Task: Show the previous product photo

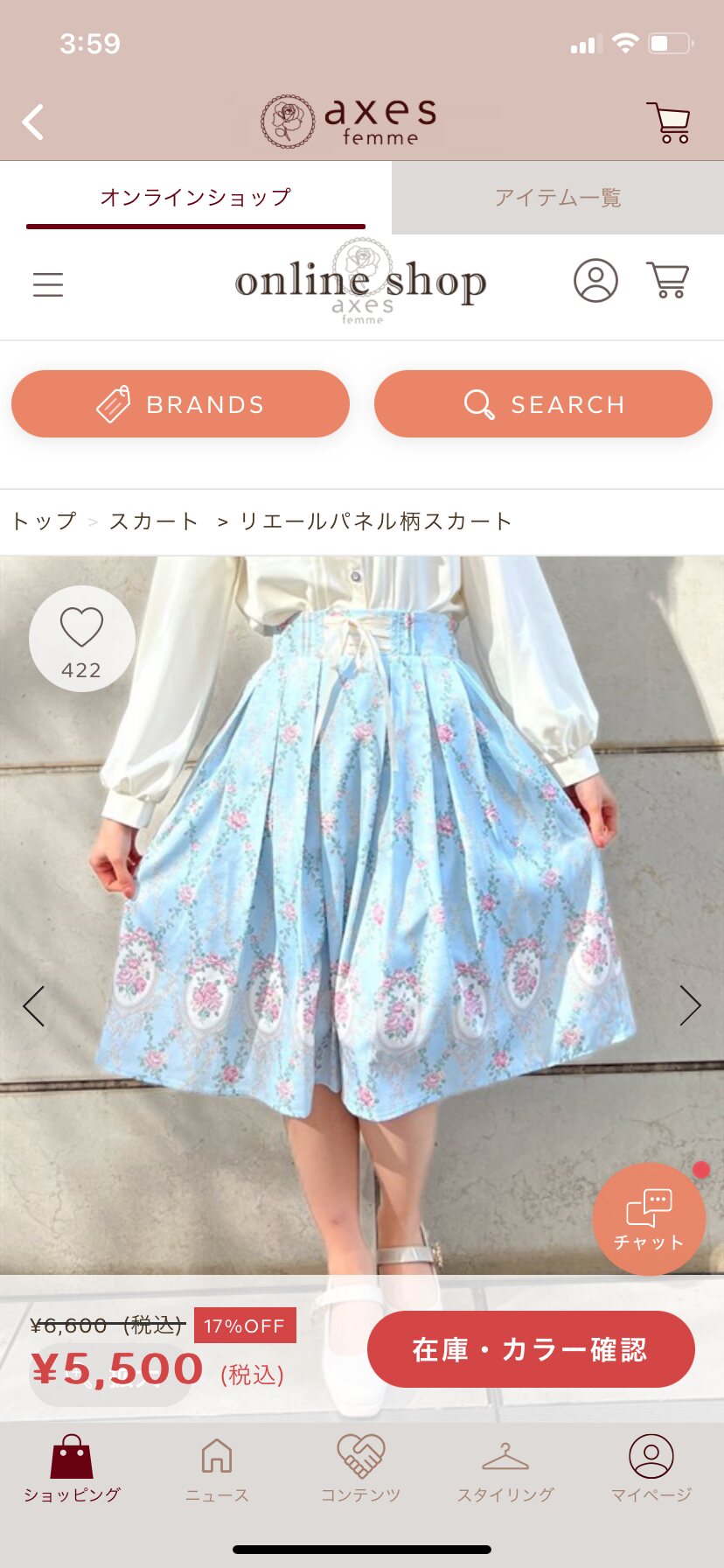Action: point(33,1006)
